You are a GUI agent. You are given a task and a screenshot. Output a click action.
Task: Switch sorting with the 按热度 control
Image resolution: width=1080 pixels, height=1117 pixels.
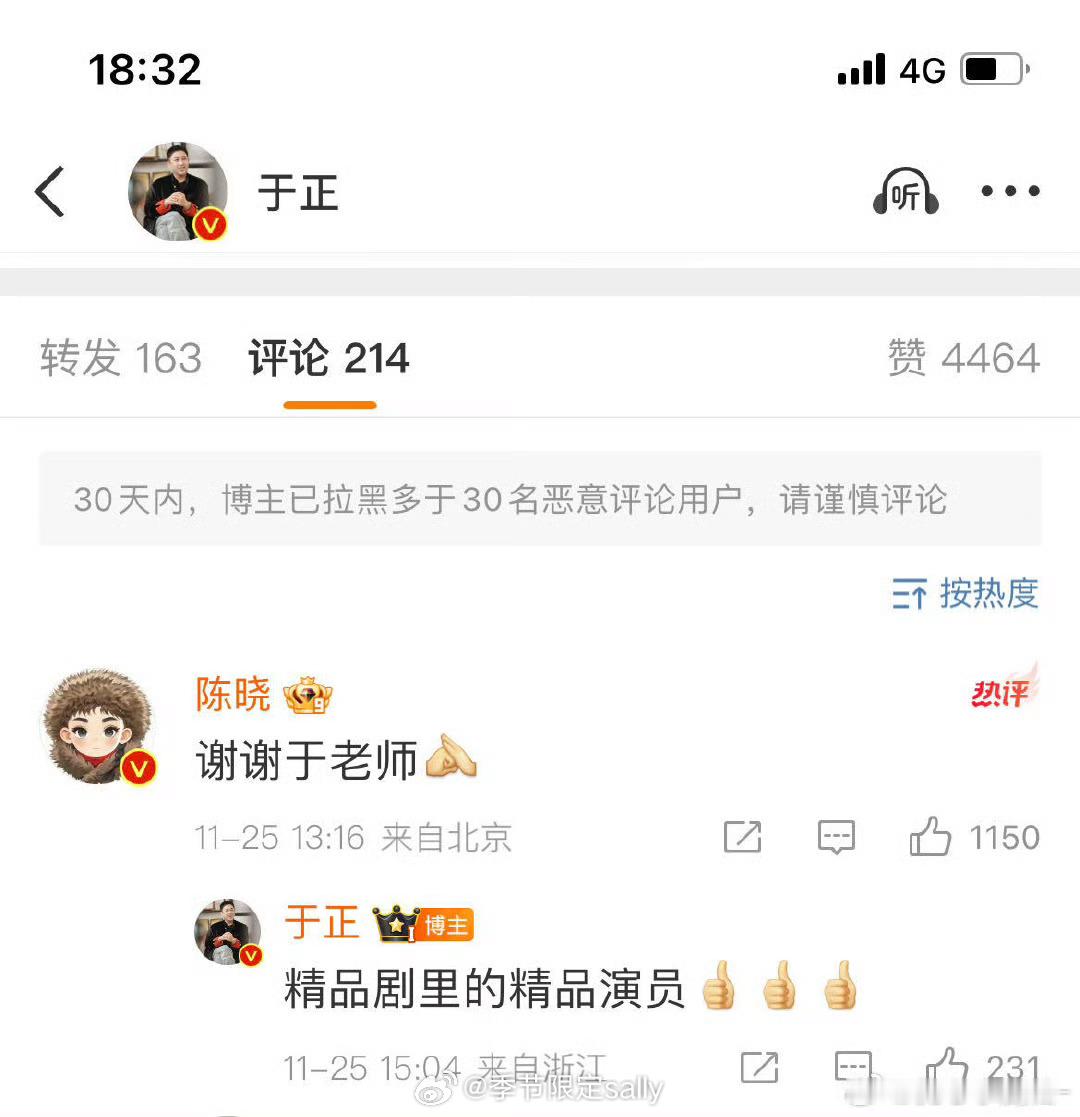[962, 594]
